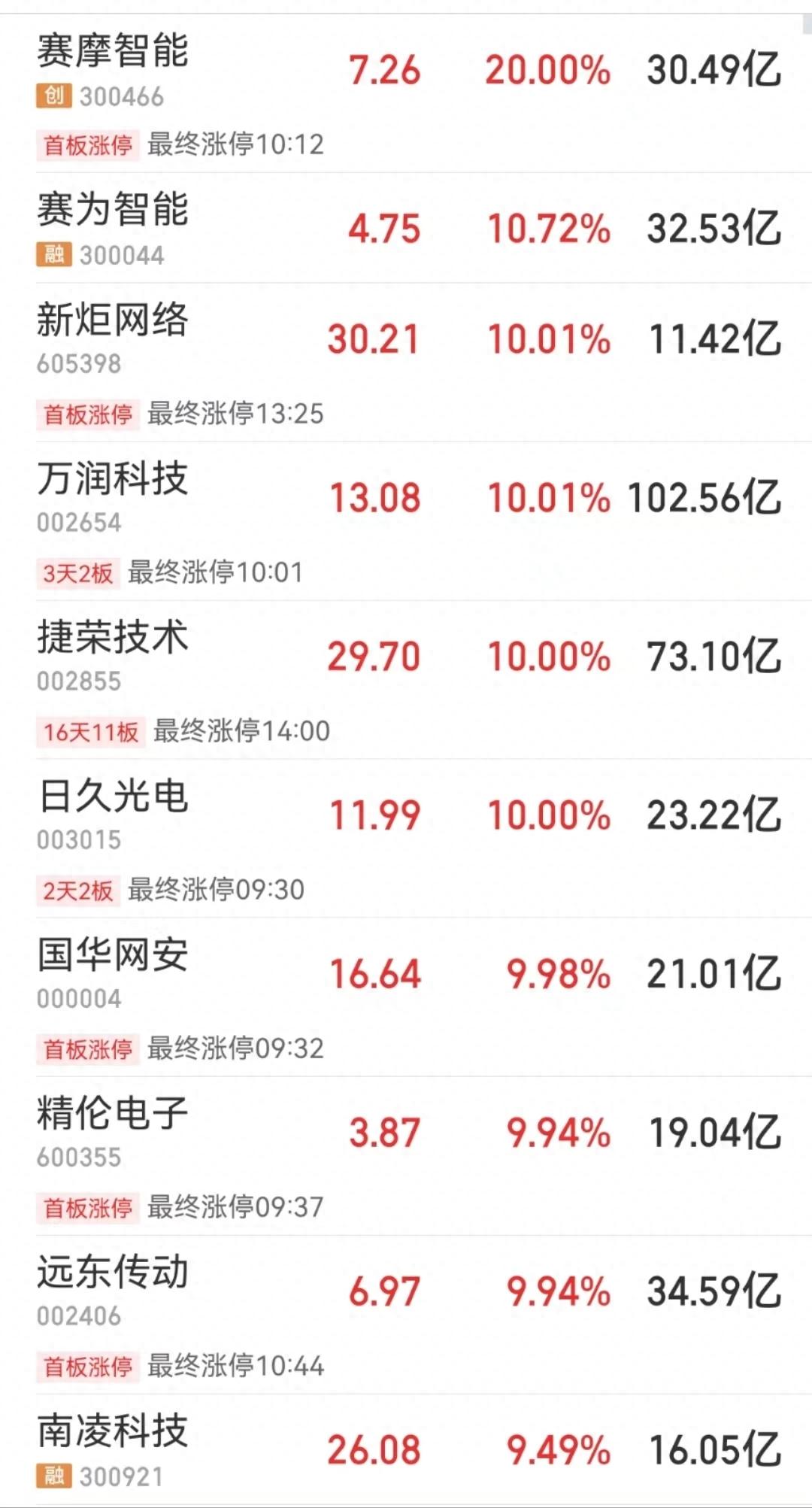
Task: Open 捷荣技术 stock details
Action: coord(406,680)
